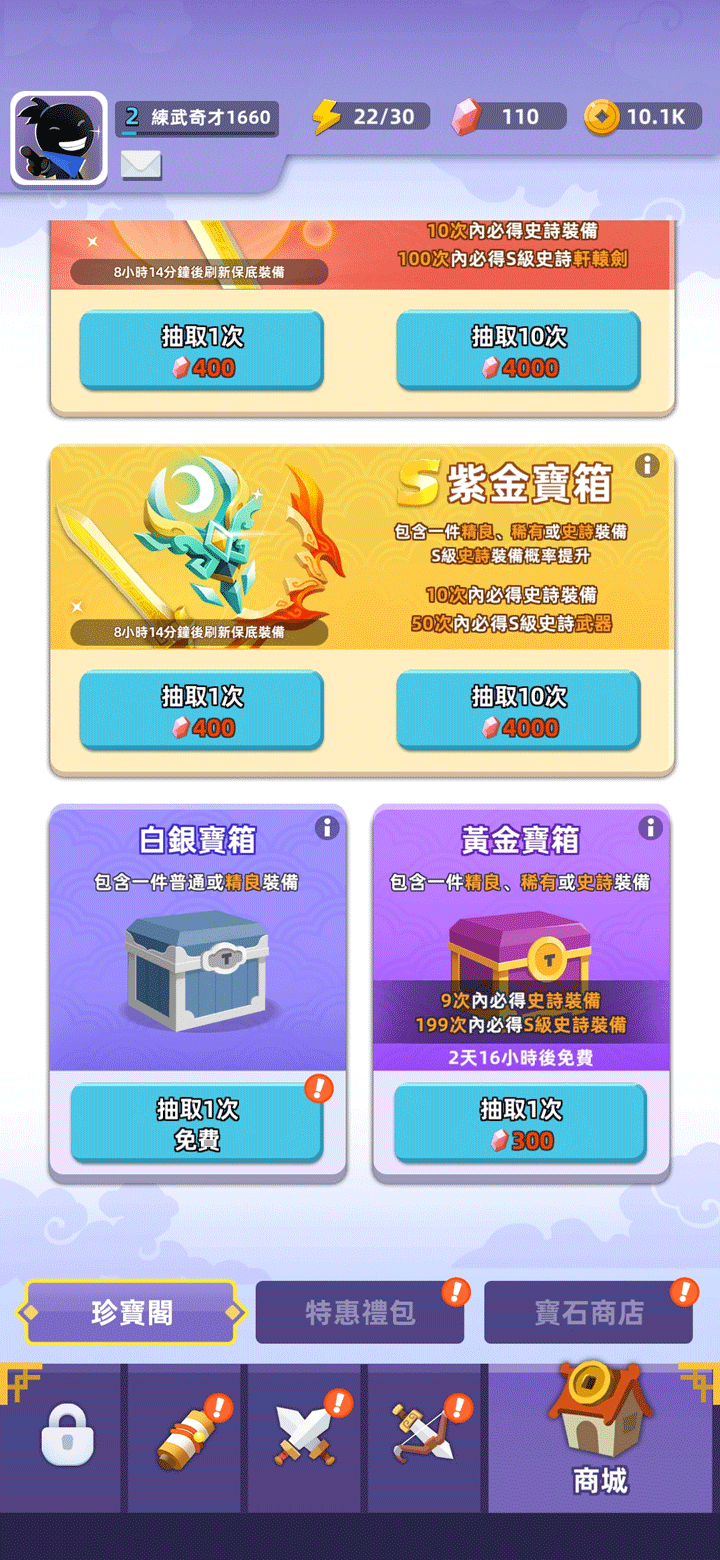720x1560 pixels.
Task: View info for 黃金寶箱
Action: click(x=650, y=828)
